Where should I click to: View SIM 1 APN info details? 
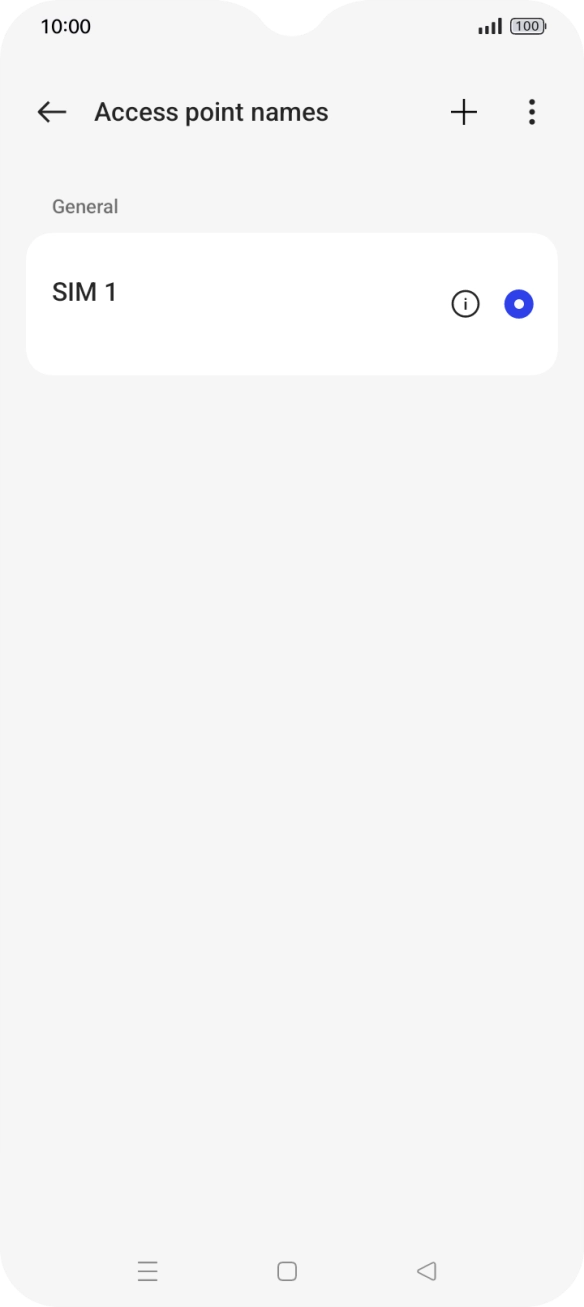(465, 304)
